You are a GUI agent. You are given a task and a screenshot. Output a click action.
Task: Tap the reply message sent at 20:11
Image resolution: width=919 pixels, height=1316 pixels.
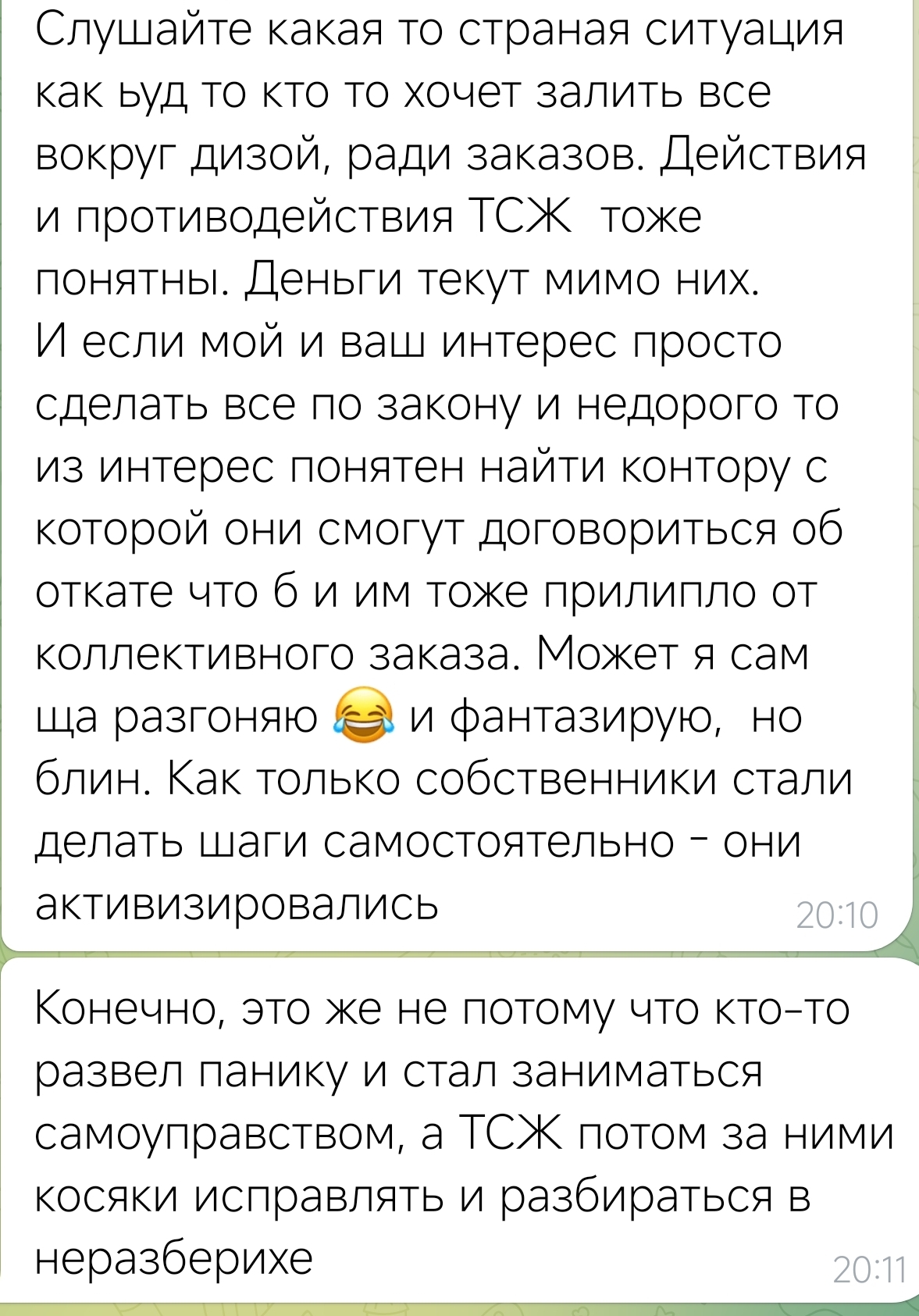click(461, 1132)
